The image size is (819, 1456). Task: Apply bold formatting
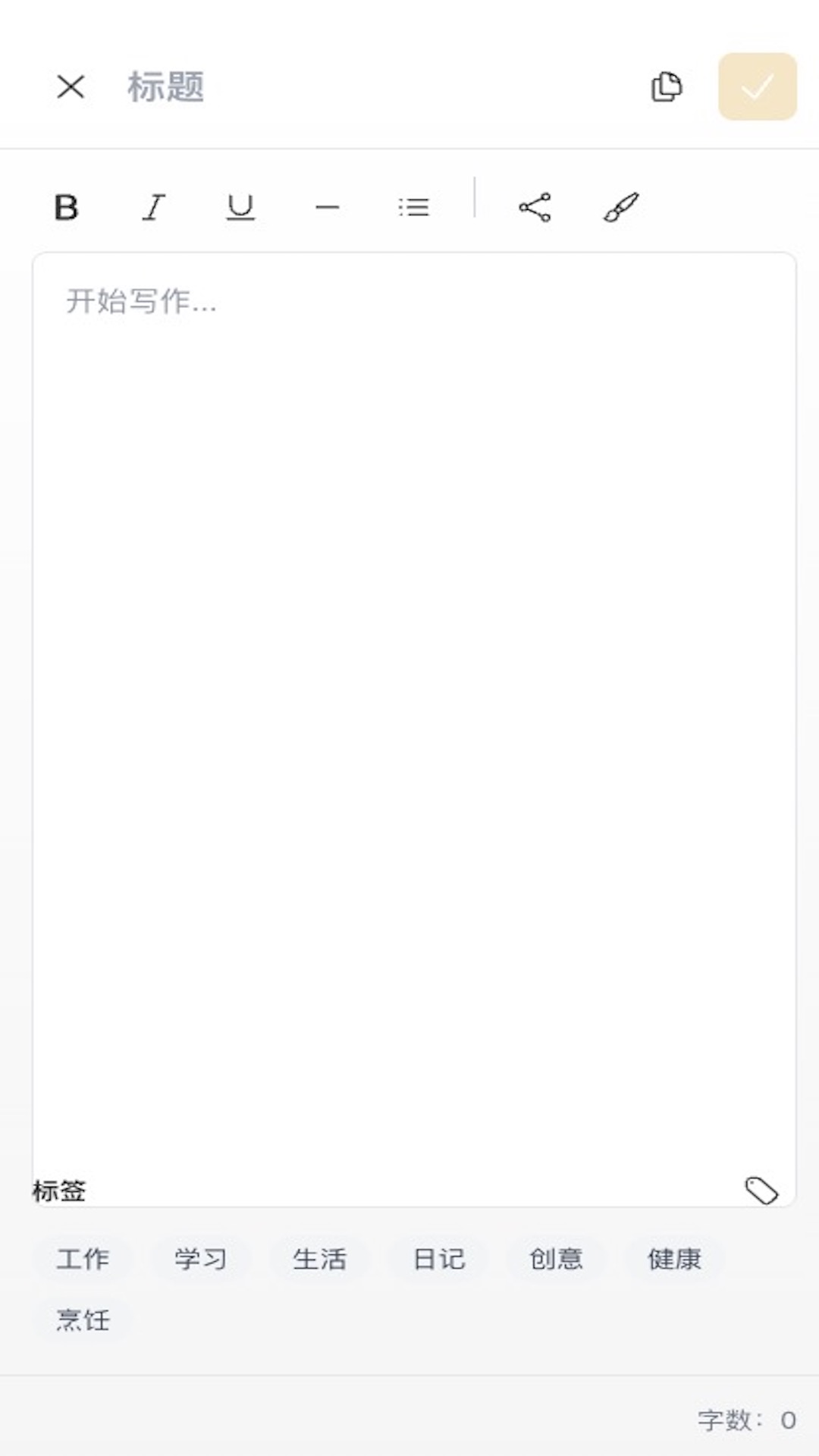67,207
